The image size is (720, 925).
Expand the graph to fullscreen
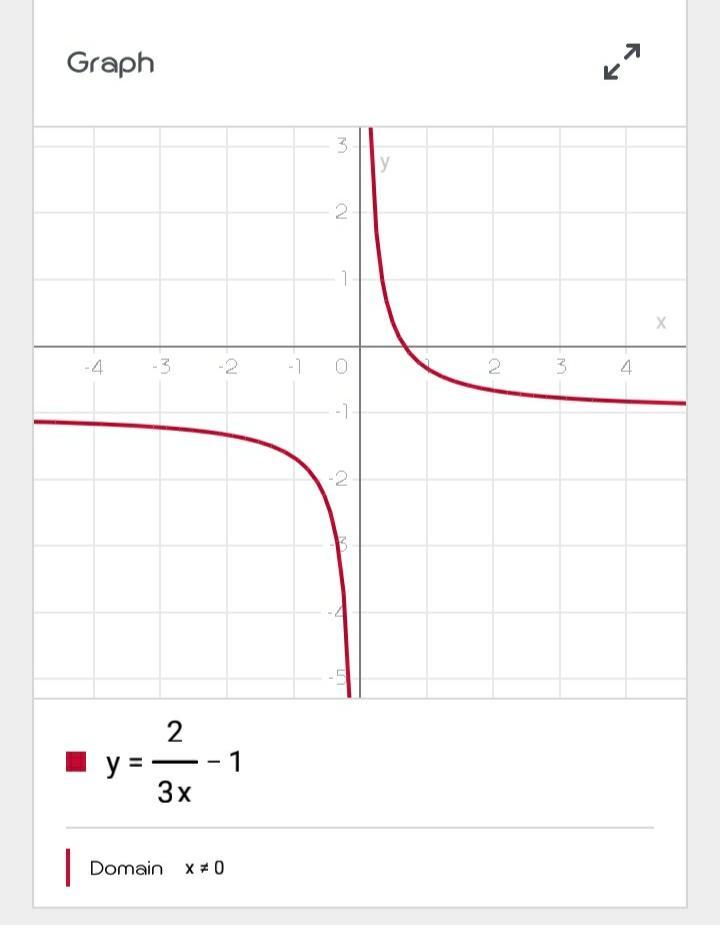[x=622, y=62]
